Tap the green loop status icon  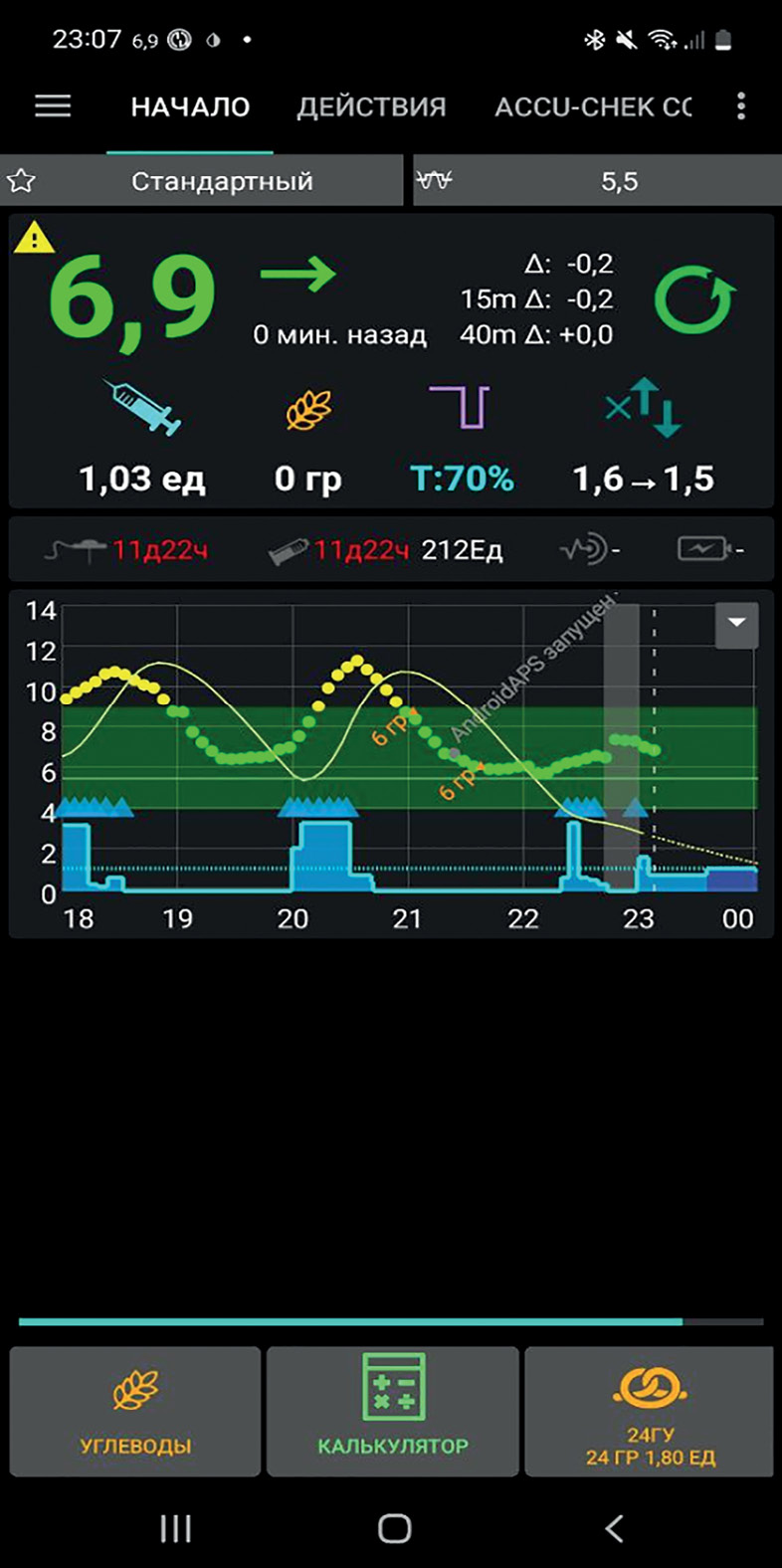(x=694, y=297)
